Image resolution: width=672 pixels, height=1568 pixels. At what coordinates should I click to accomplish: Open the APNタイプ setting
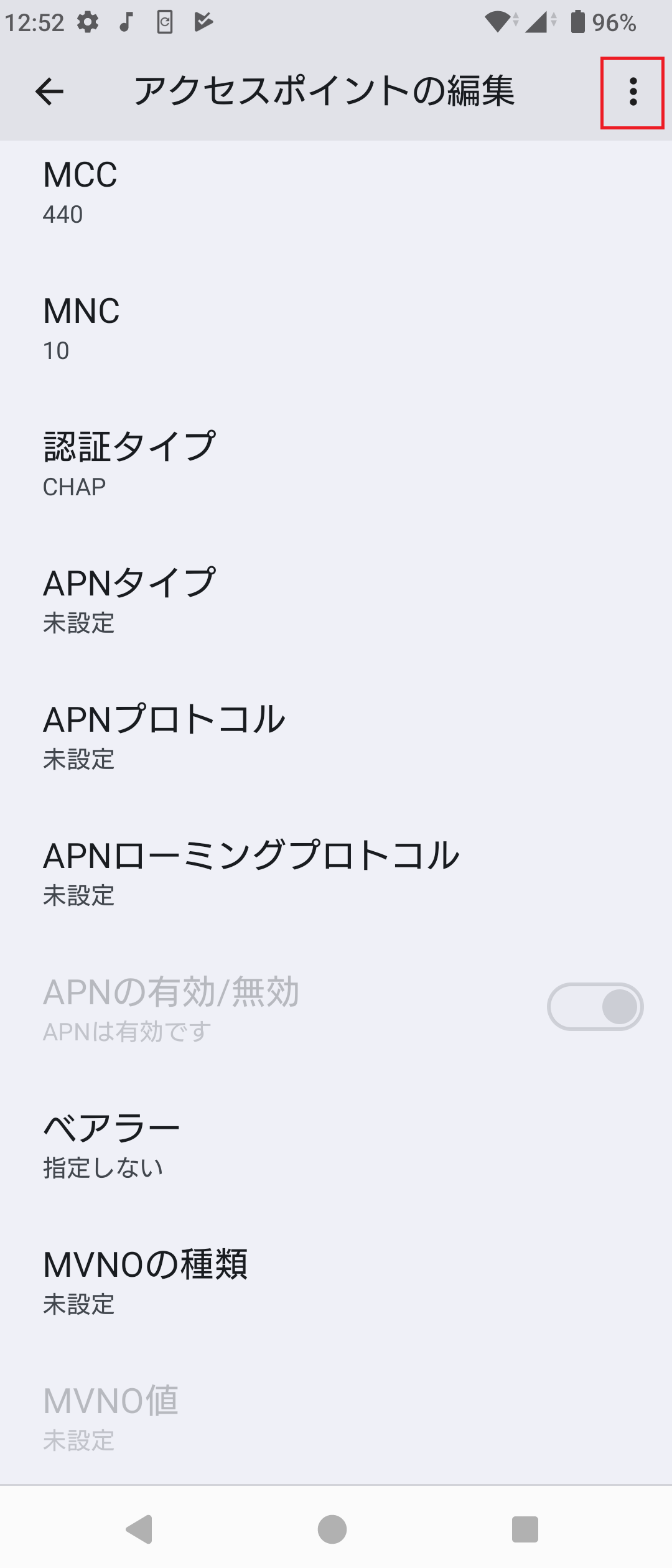pyautogui.click(x=336, y=599)
